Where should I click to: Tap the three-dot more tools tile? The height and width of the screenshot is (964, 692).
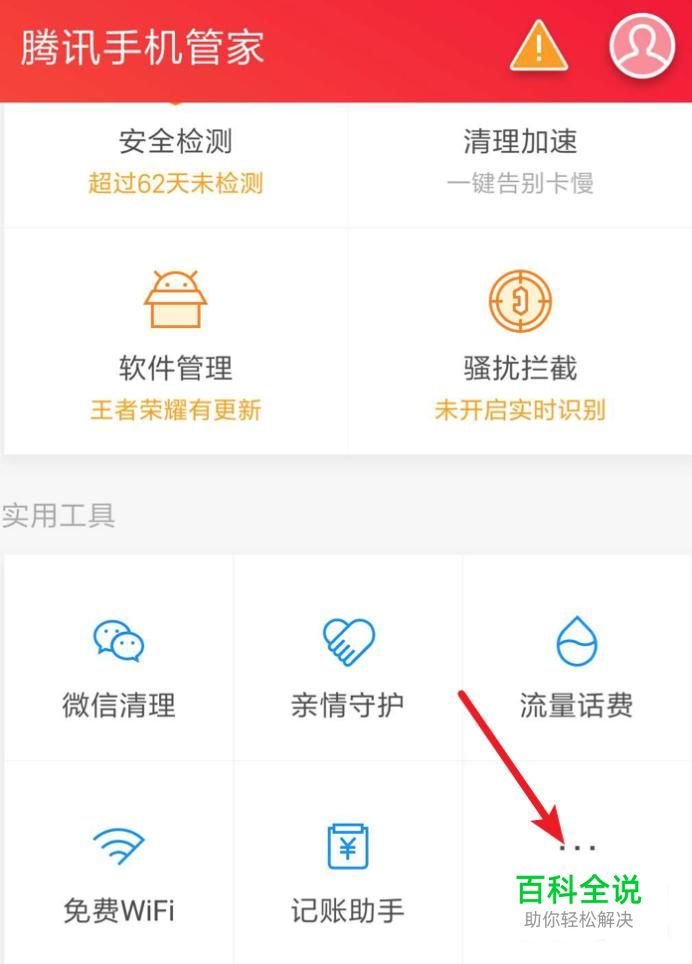click(x=577, y=848)
